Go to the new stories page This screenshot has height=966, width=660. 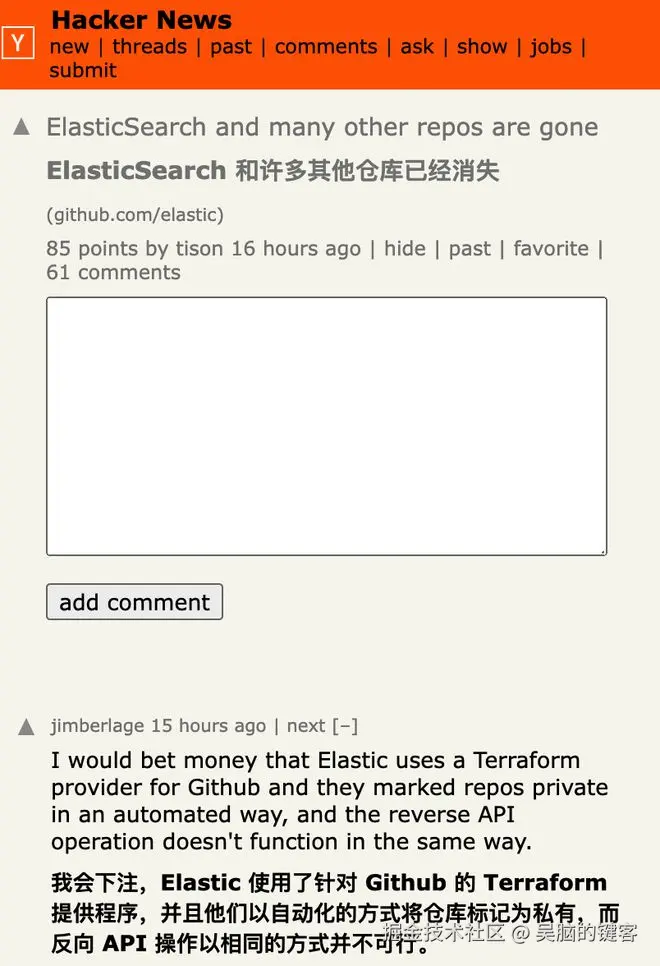tap(69, 47)
